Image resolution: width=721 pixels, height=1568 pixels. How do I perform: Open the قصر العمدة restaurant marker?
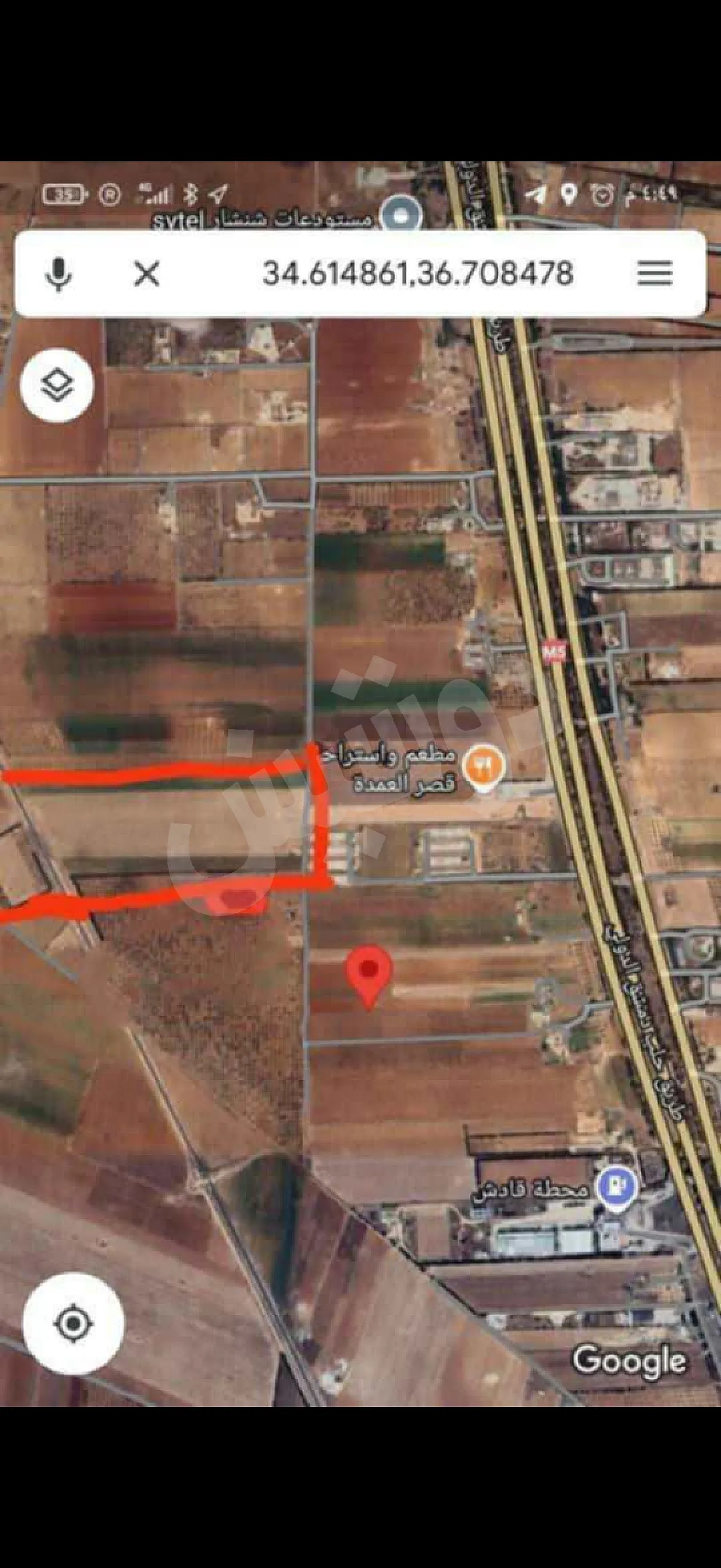coord(484,771)
